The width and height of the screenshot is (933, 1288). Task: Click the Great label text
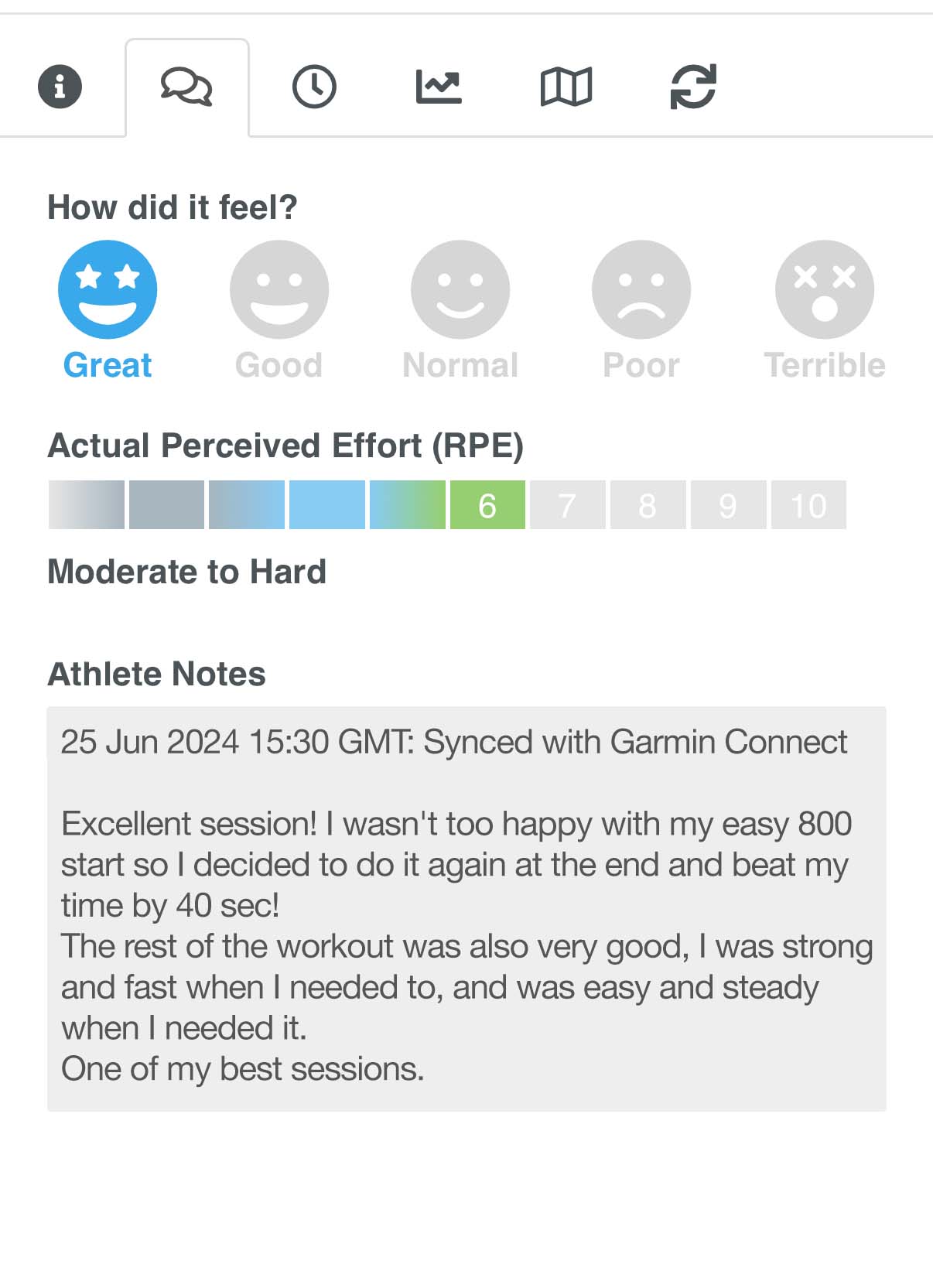click(x=108, y=365)
